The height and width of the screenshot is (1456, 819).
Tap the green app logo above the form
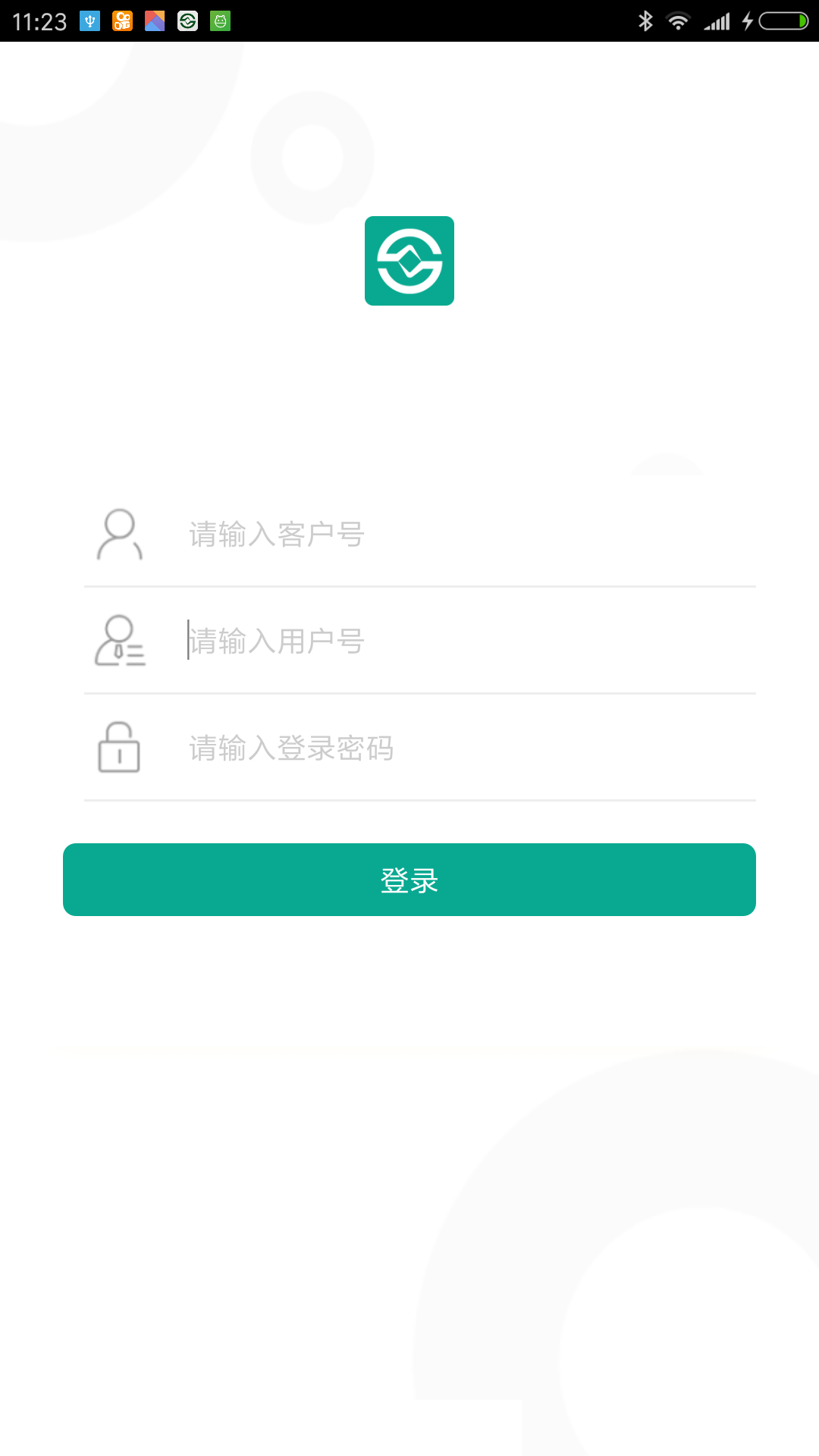(x=409, y=261)
